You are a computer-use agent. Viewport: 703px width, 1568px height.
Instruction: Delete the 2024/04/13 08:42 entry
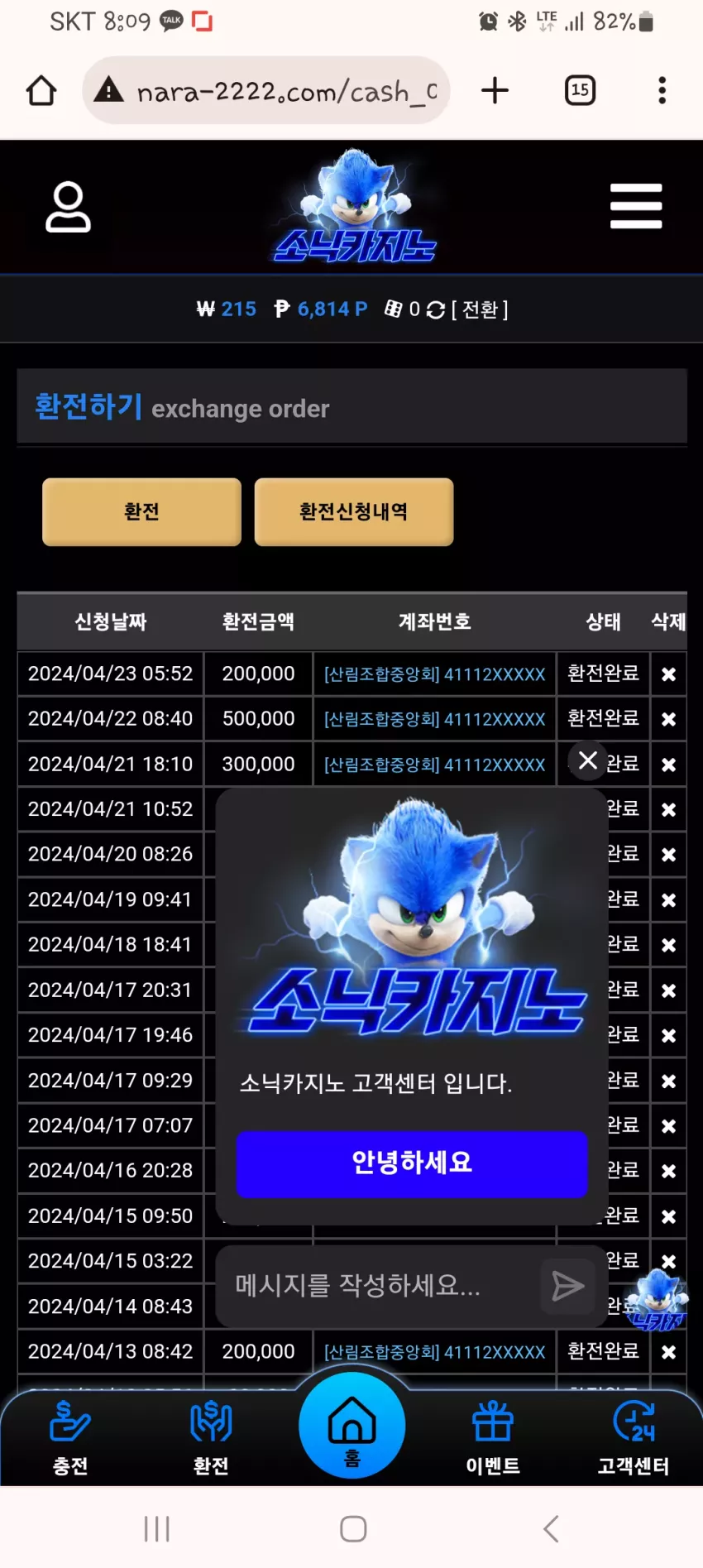point(668,1352)
